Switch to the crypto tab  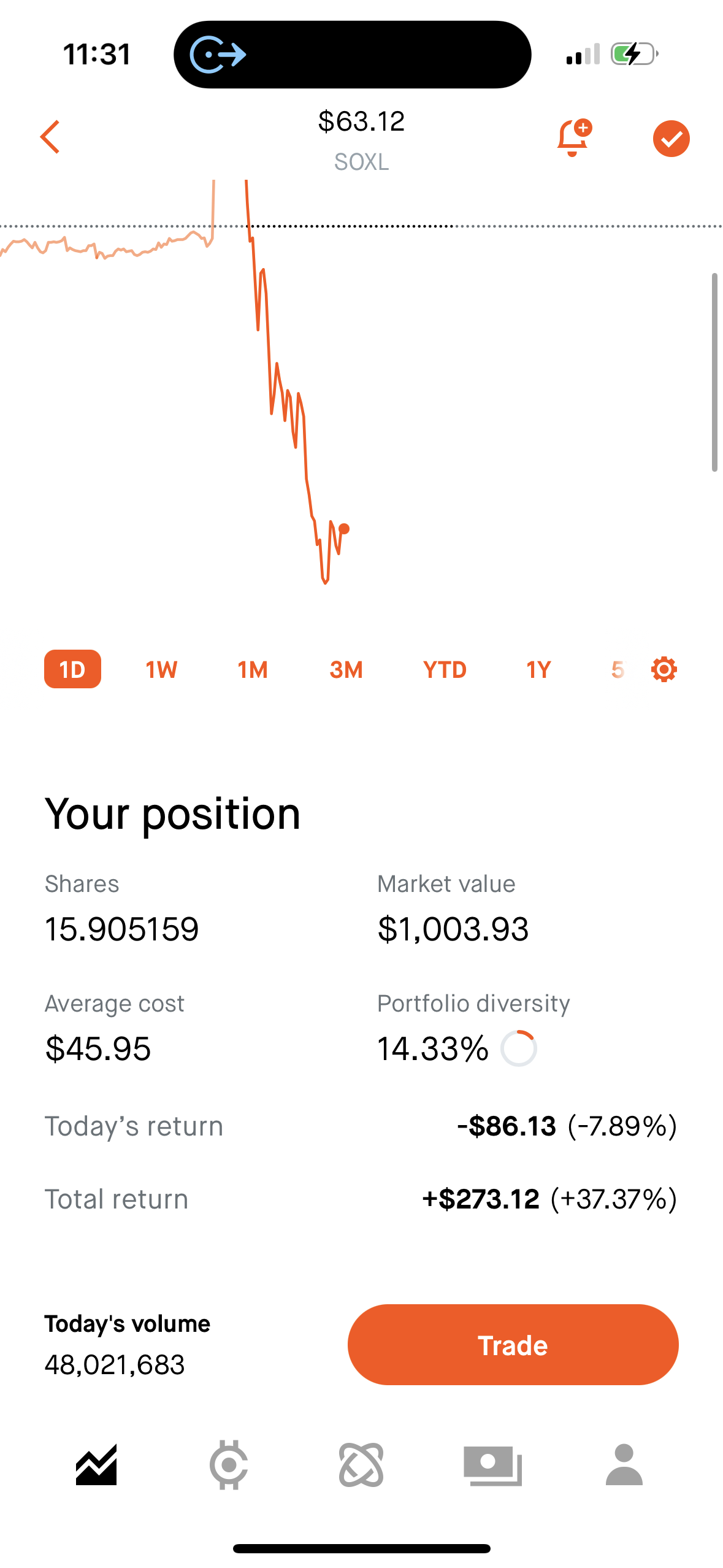click(x=229, y=1464)
